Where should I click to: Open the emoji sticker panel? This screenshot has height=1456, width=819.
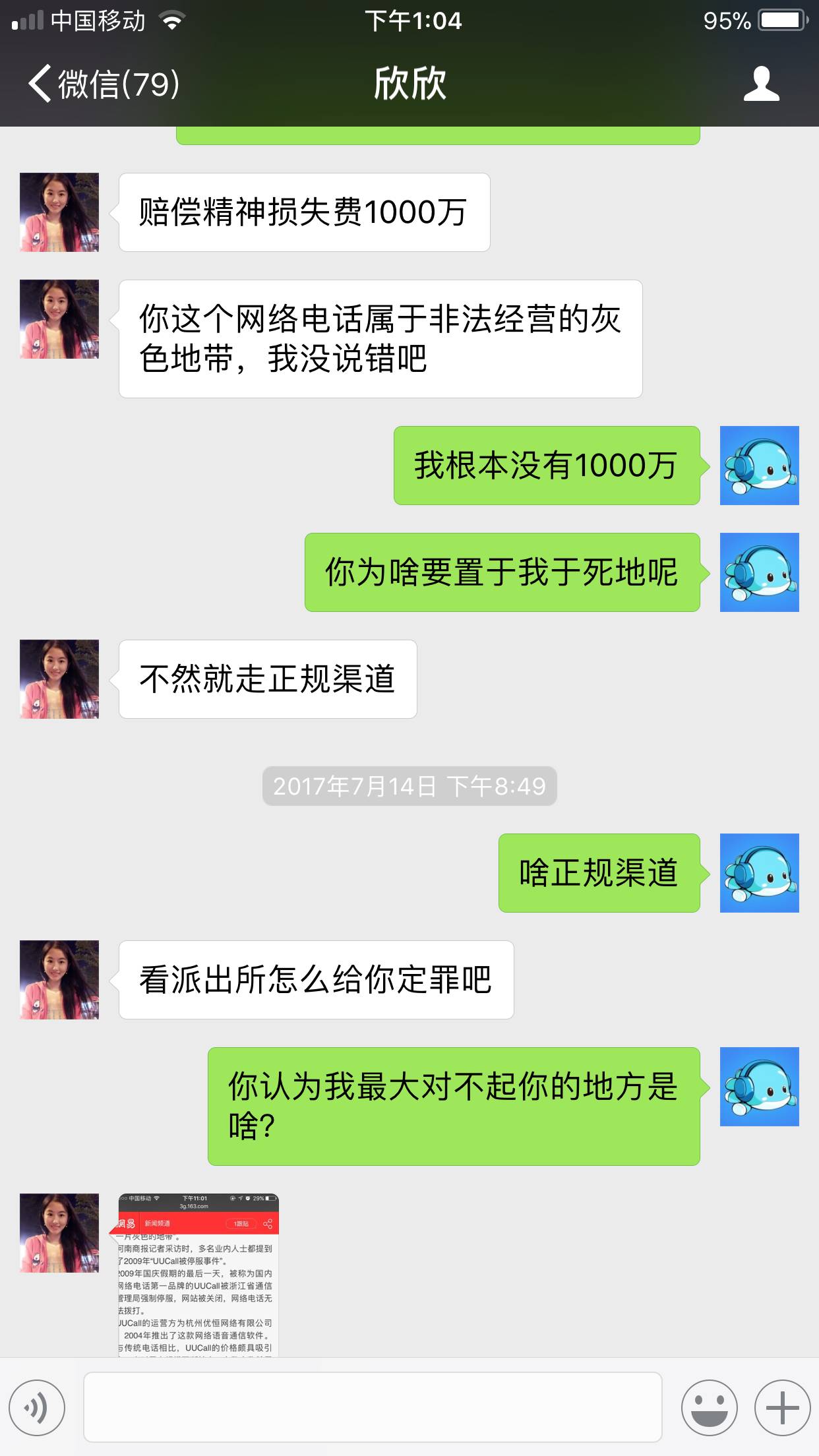point(709,1408)
